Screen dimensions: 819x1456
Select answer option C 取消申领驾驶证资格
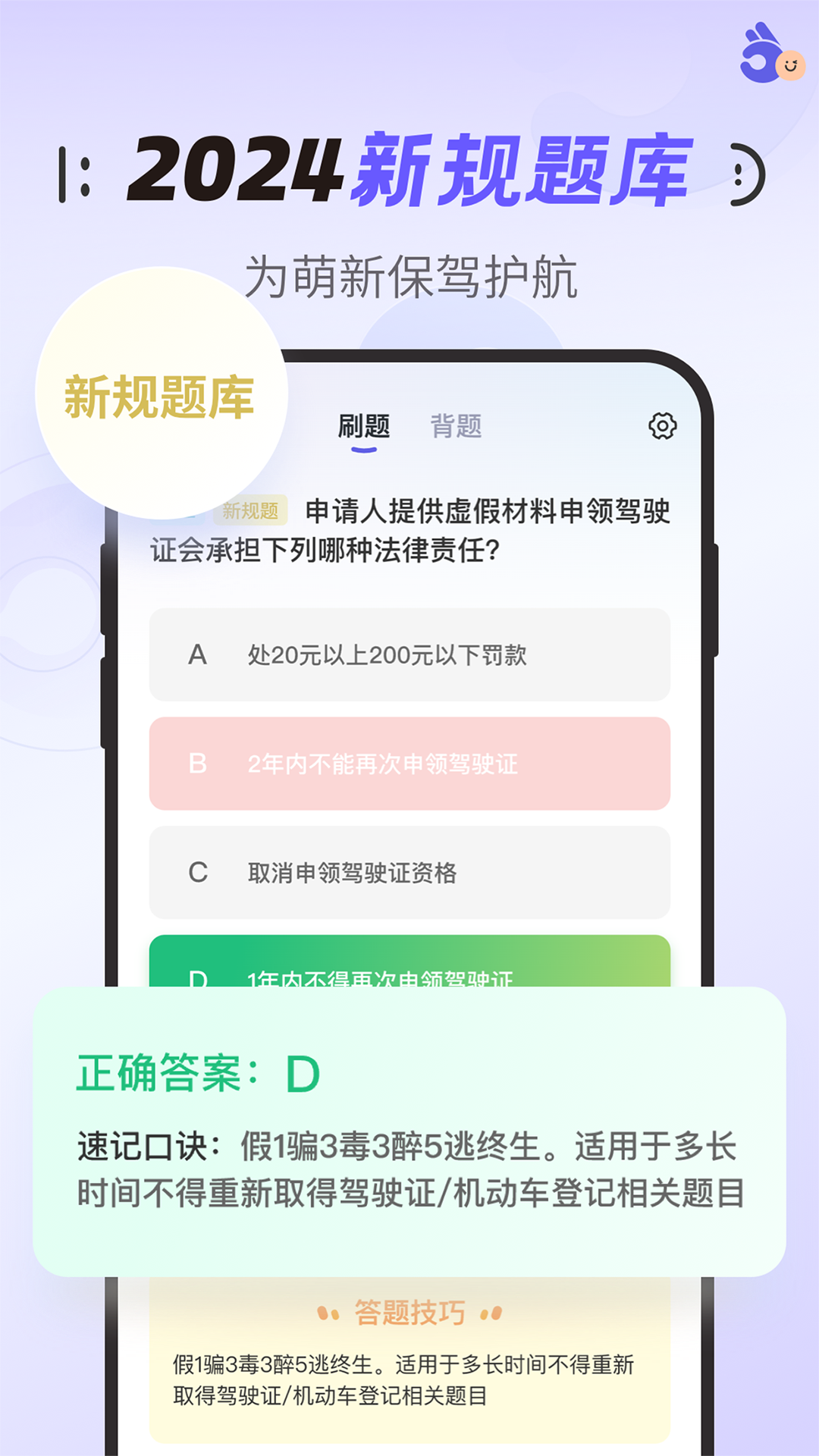(409, 872)
